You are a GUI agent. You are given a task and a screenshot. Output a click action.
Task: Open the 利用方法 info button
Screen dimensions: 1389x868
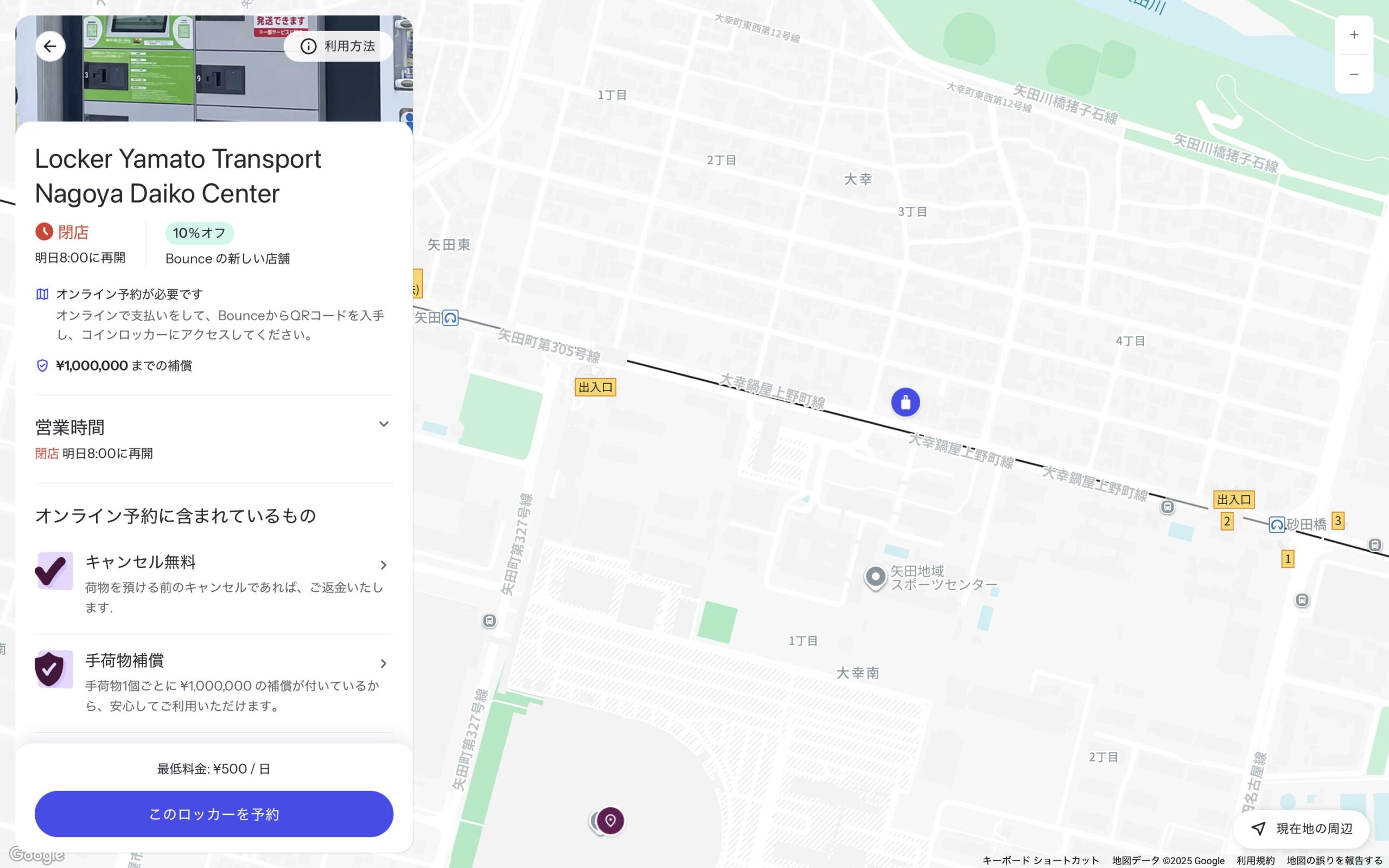click(339, 46)
